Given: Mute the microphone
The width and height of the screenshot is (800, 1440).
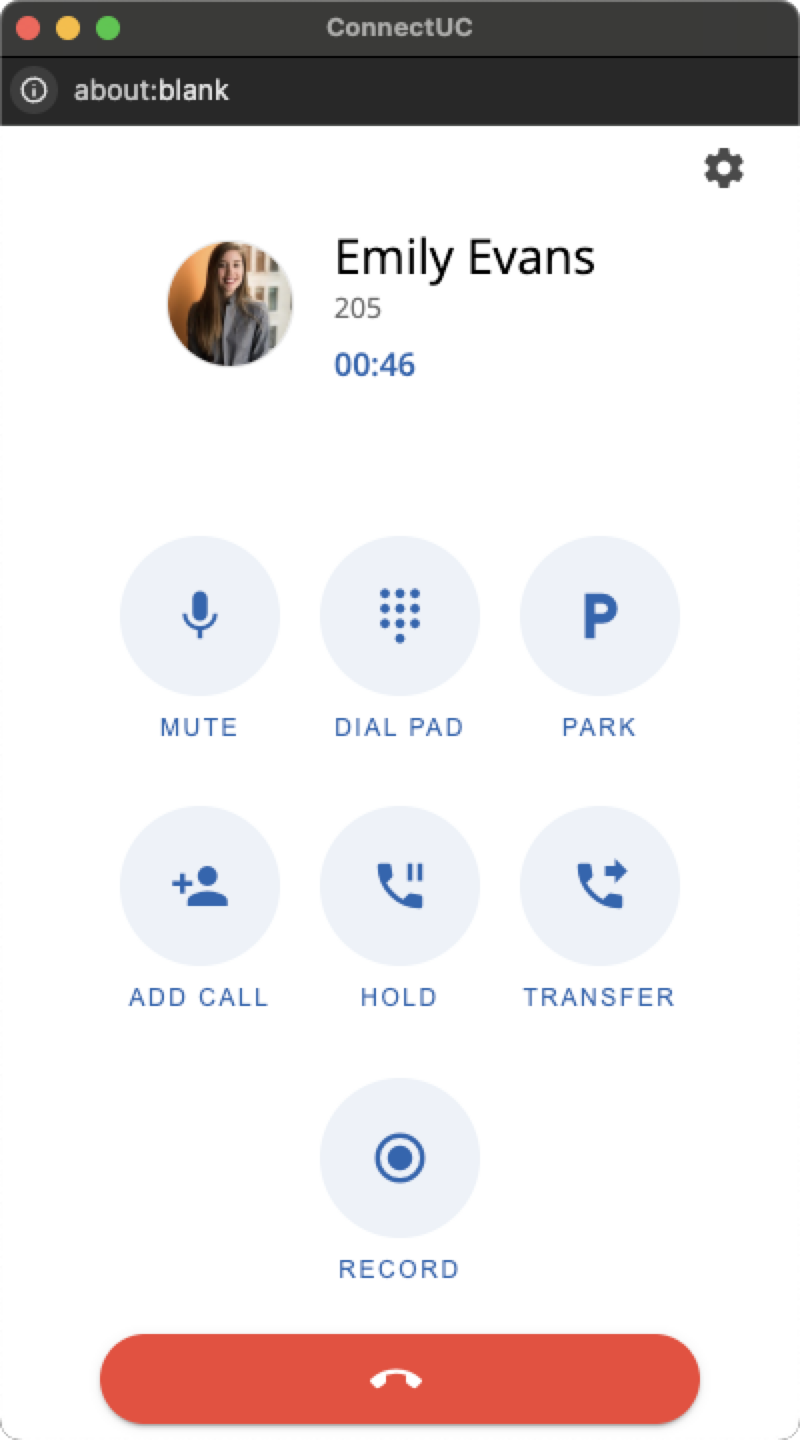Looking at the screenshot, I should [x=200, y=615].
